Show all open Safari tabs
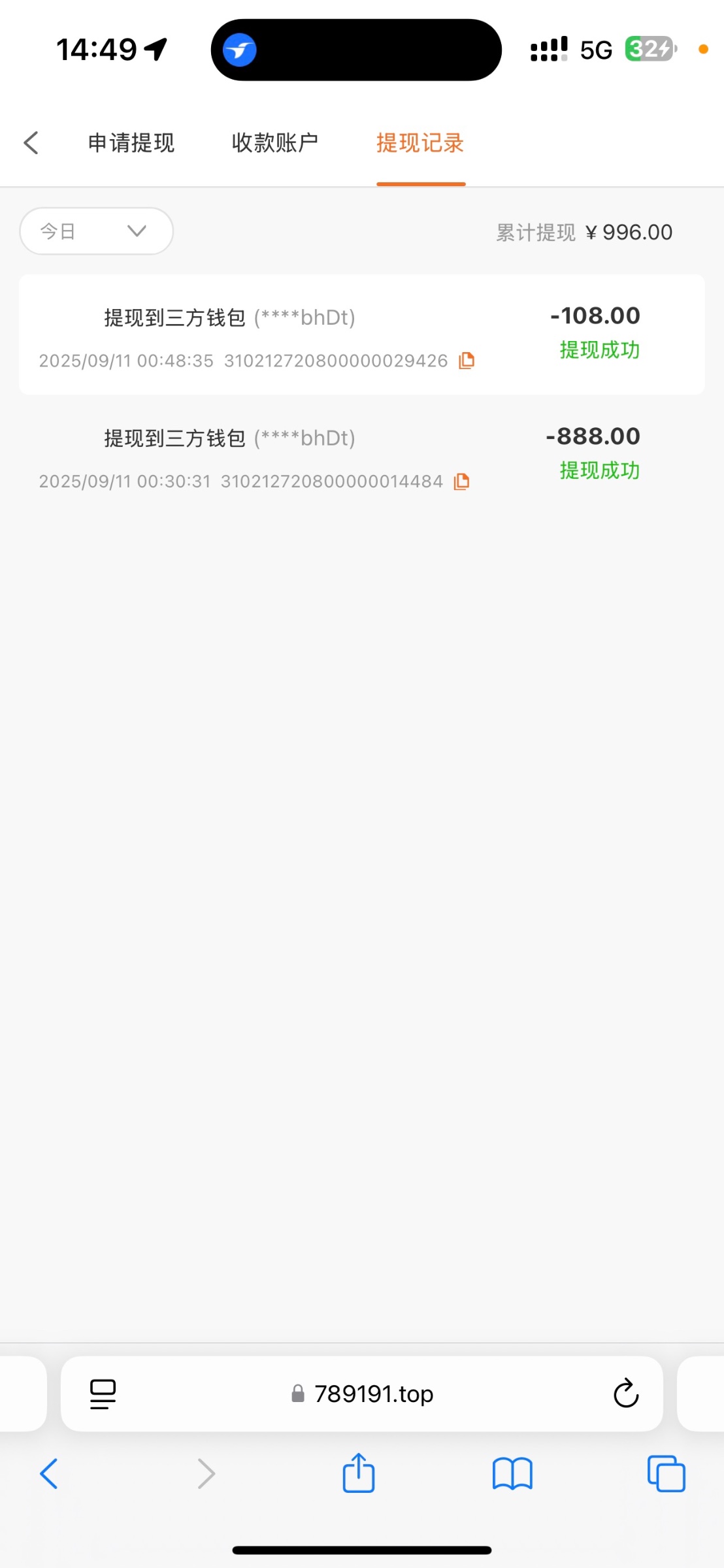The height and width of the screenshot is (1568, 724). [x=666, y=1474]
